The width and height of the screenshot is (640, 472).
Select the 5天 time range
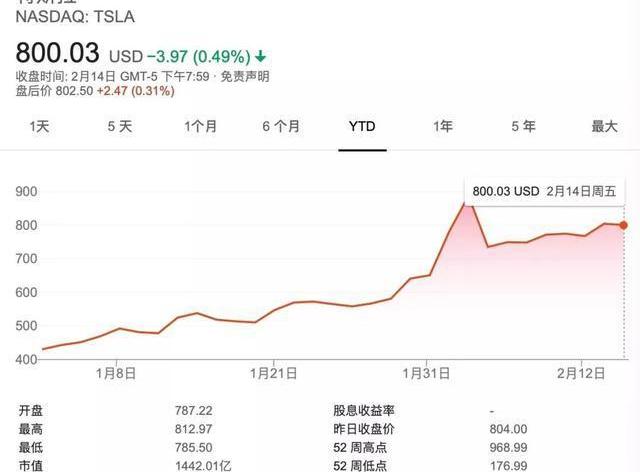pos(119,126)
